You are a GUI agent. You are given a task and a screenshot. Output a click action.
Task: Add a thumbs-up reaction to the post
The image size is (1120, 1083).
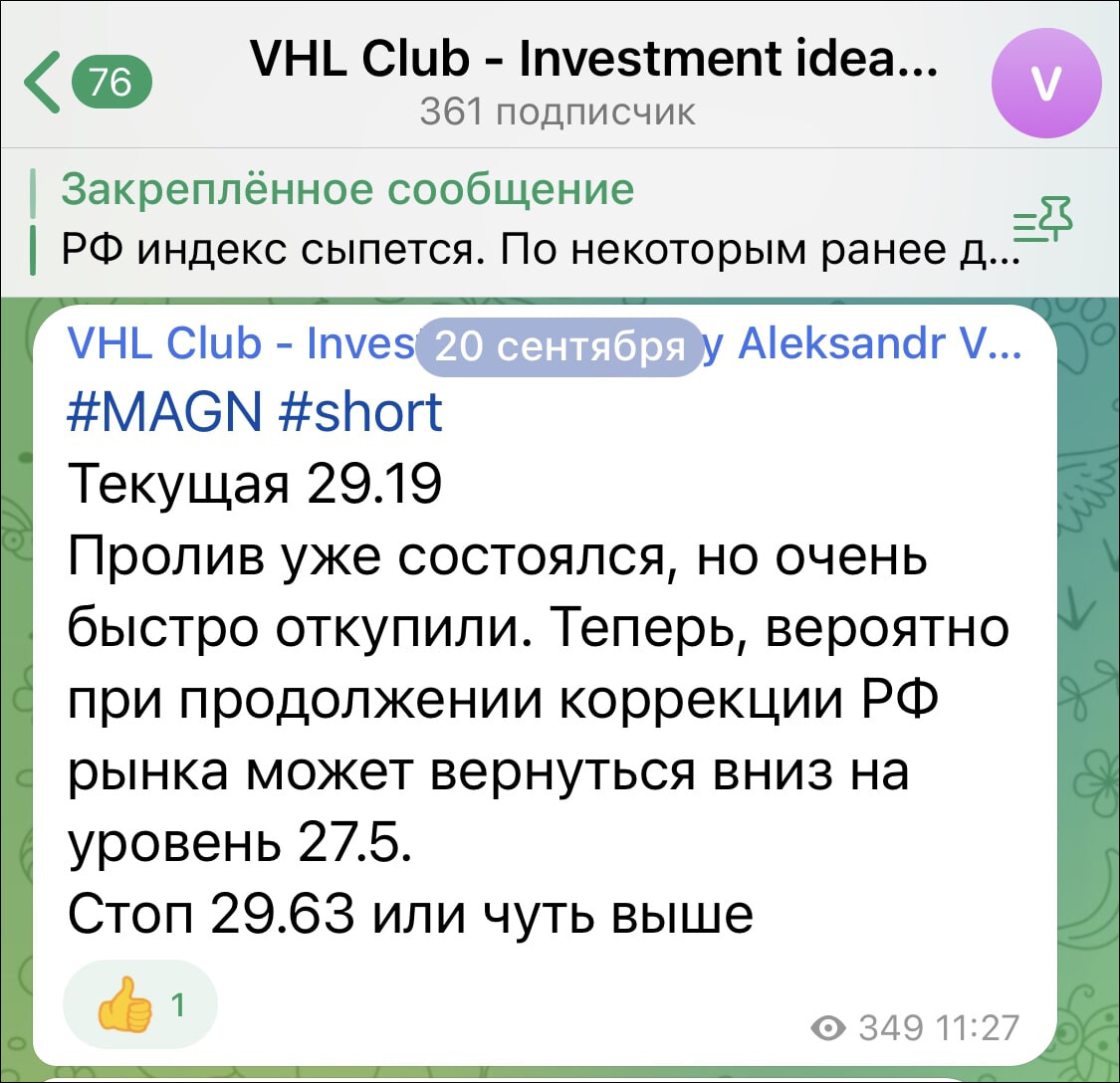139,1006
